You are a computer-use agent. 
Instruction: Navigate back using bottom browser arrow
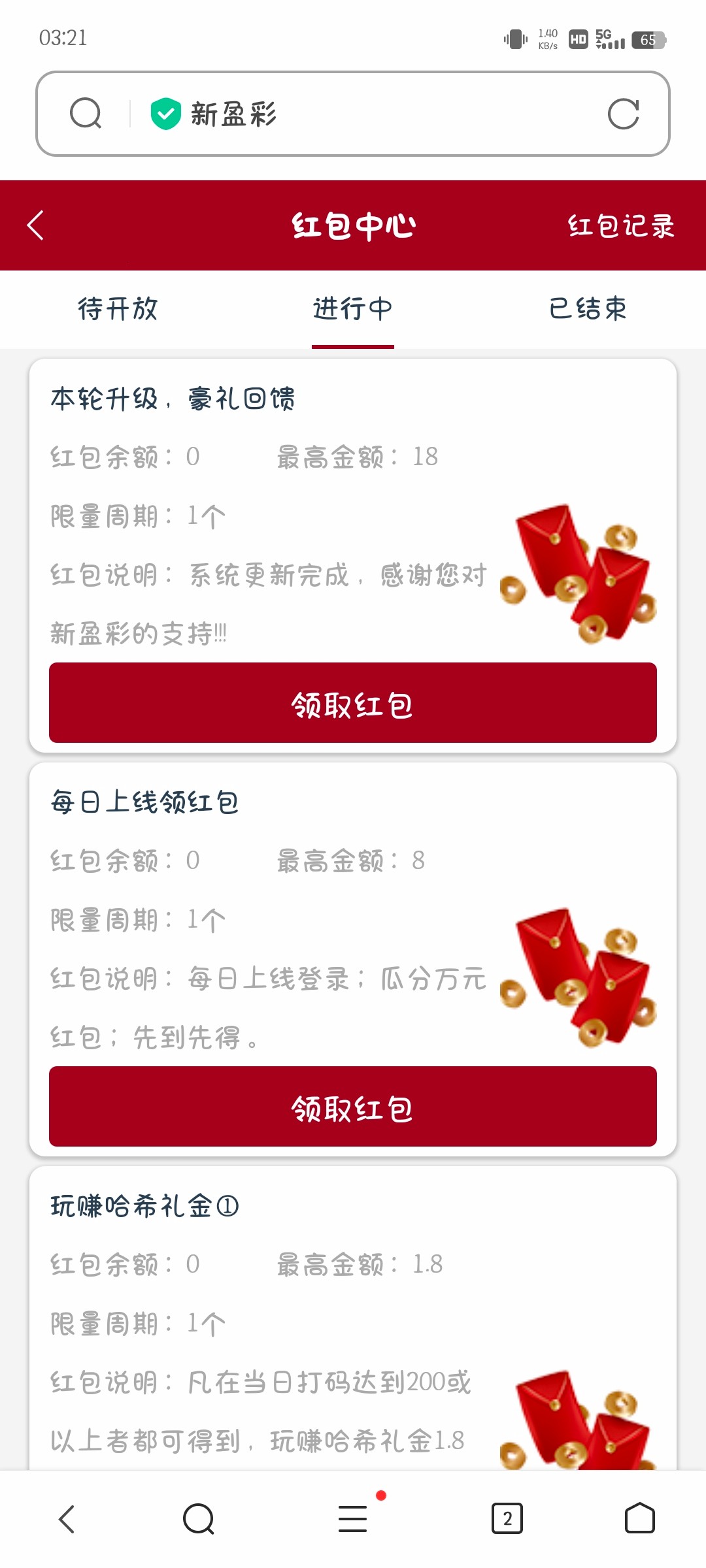point(67,1518)
